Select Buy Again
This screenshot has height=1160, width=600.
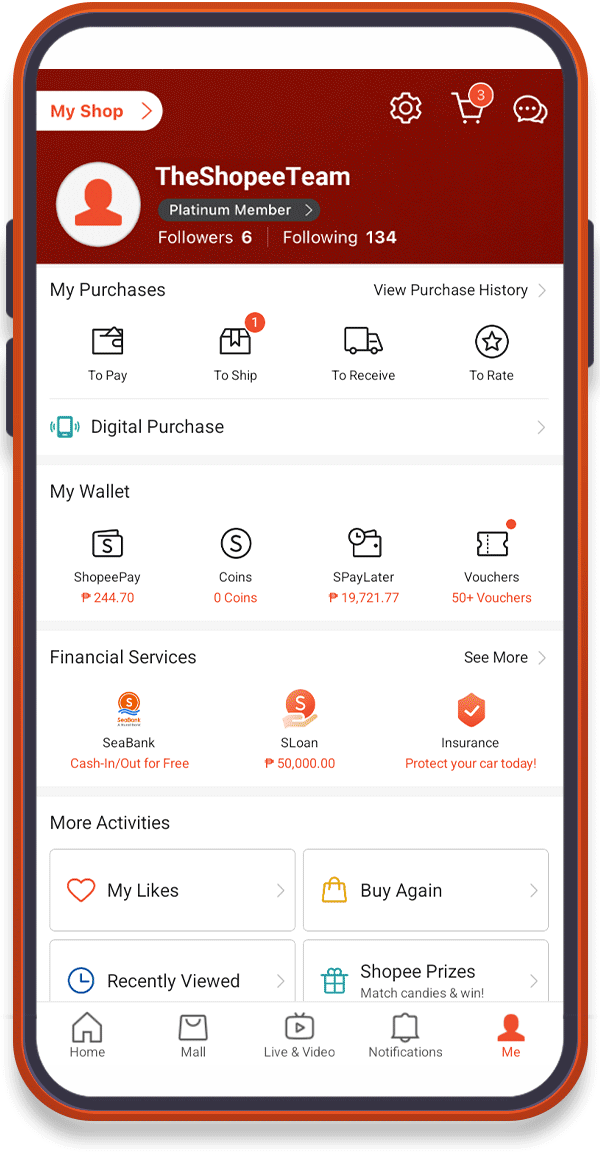click(426, 890)
